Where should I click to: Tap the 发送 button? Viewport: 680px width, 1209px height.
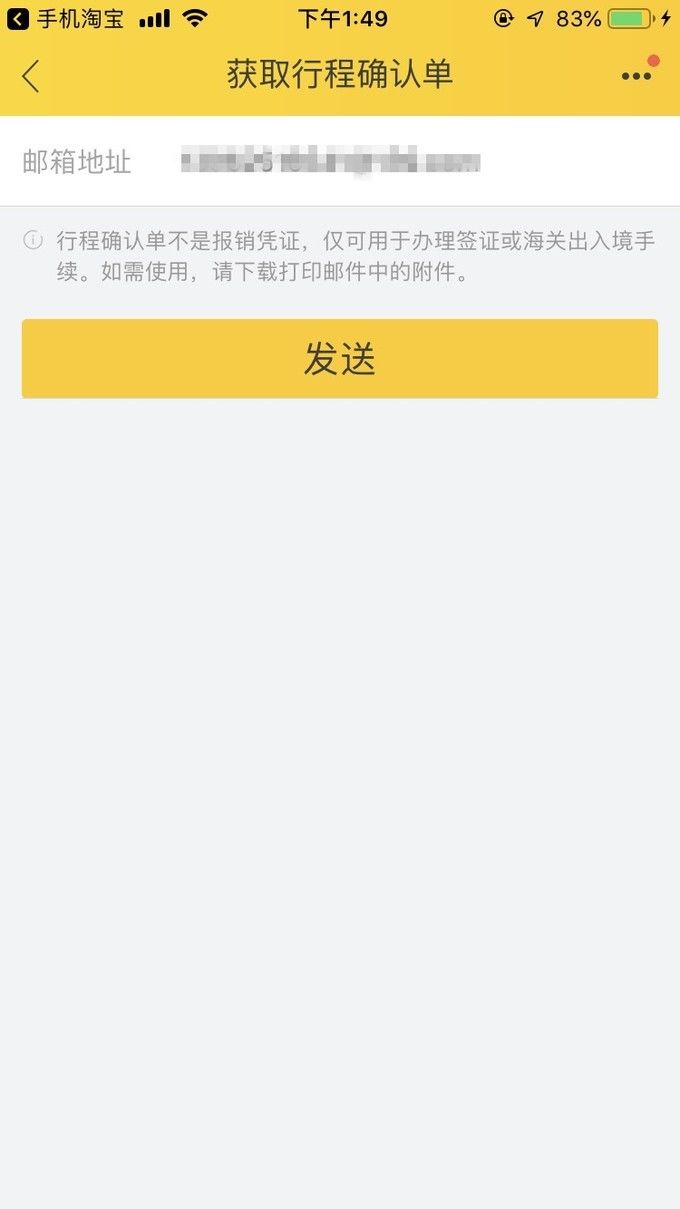click(x=340, y=359)
